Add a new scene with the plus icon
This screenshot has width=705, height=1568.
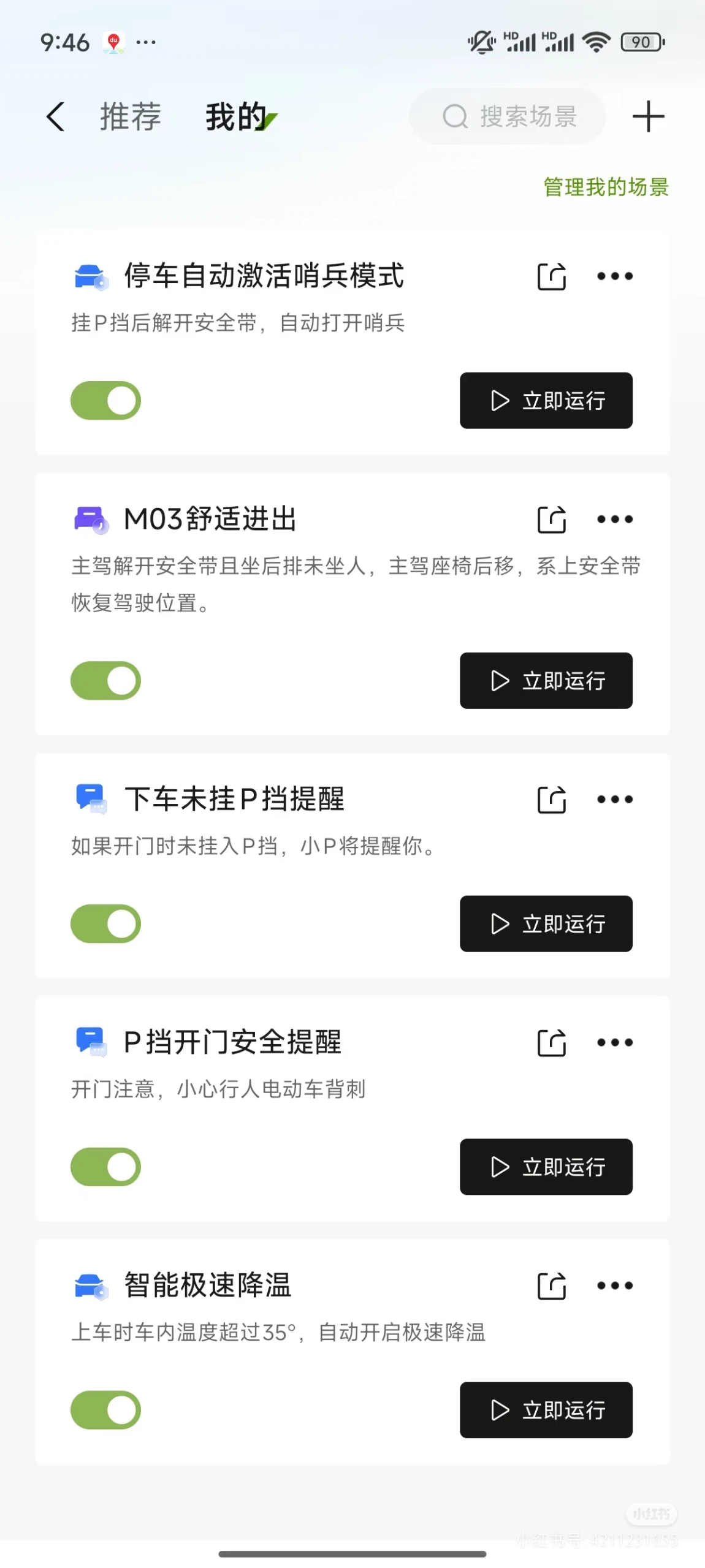(648, 116)
